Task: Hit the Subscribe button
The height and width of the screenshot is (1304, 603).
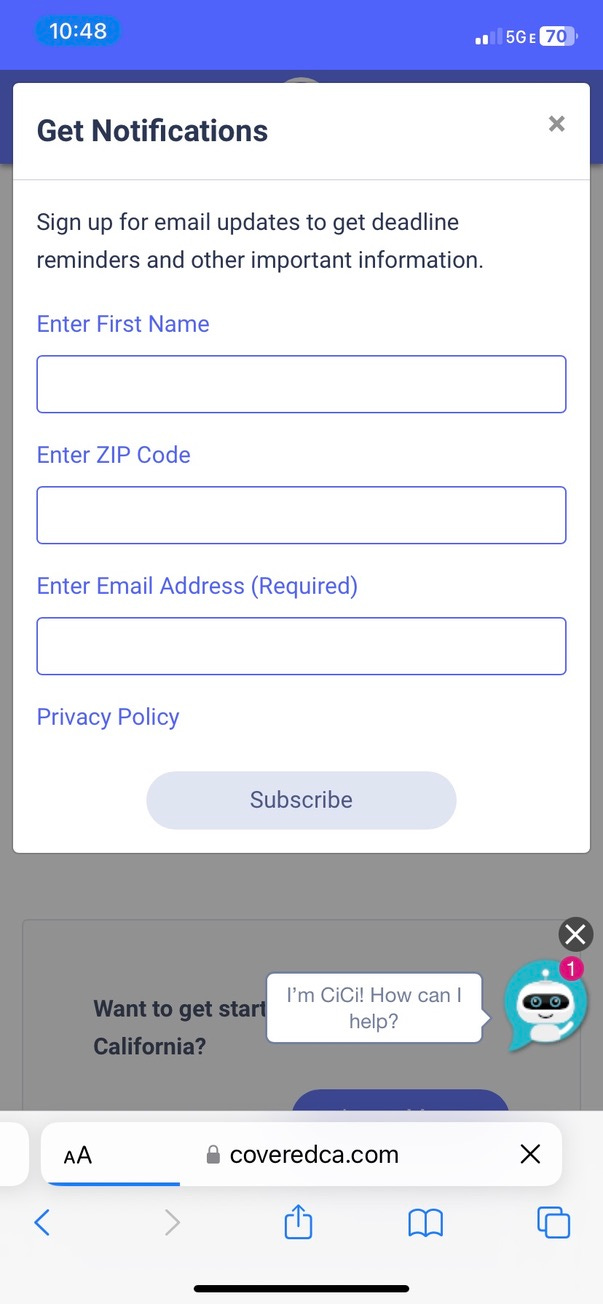Action: click(301, 800)
